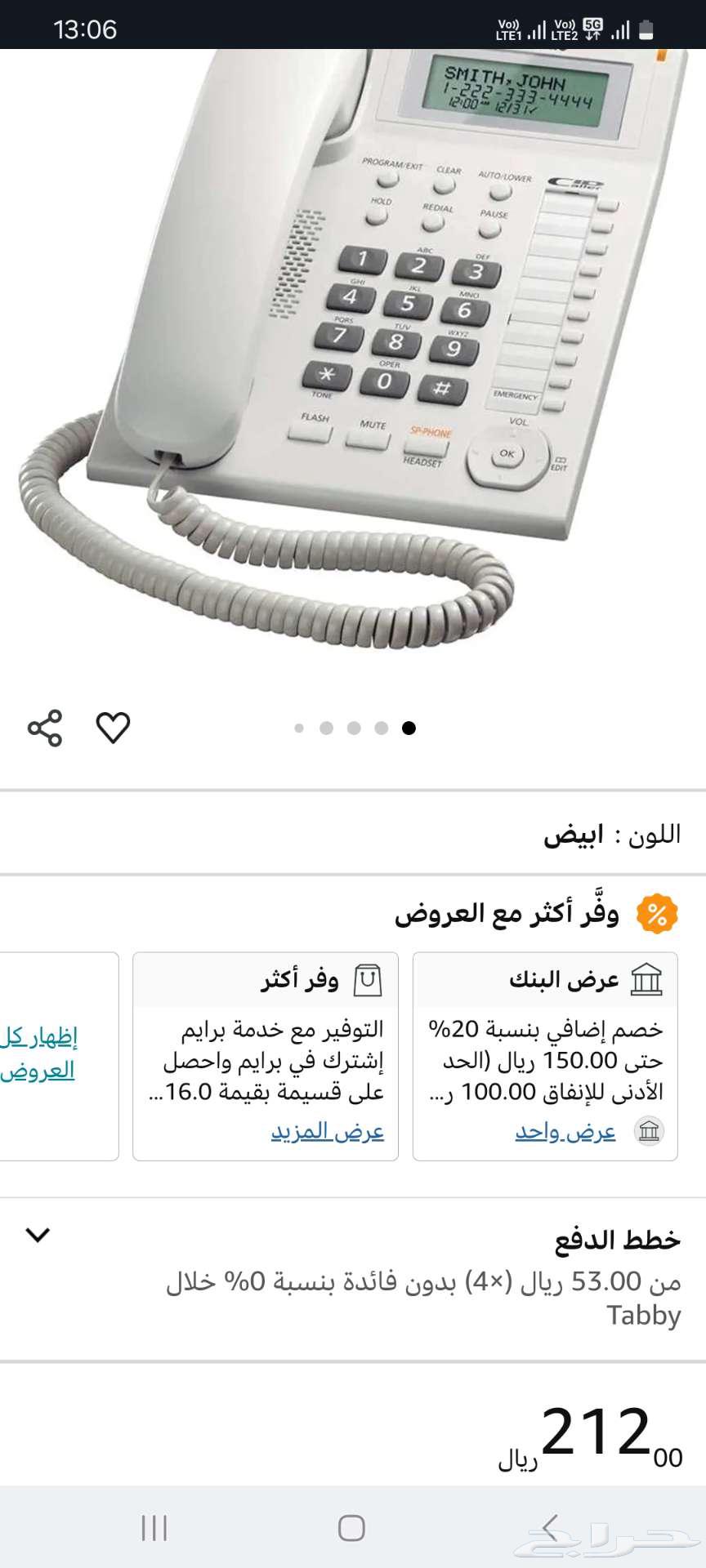Tap 'عرض المزيد' link in Prime offer
This screenshot has width=706, height=1568.
pyautogui.click(x=328, y=1131)
